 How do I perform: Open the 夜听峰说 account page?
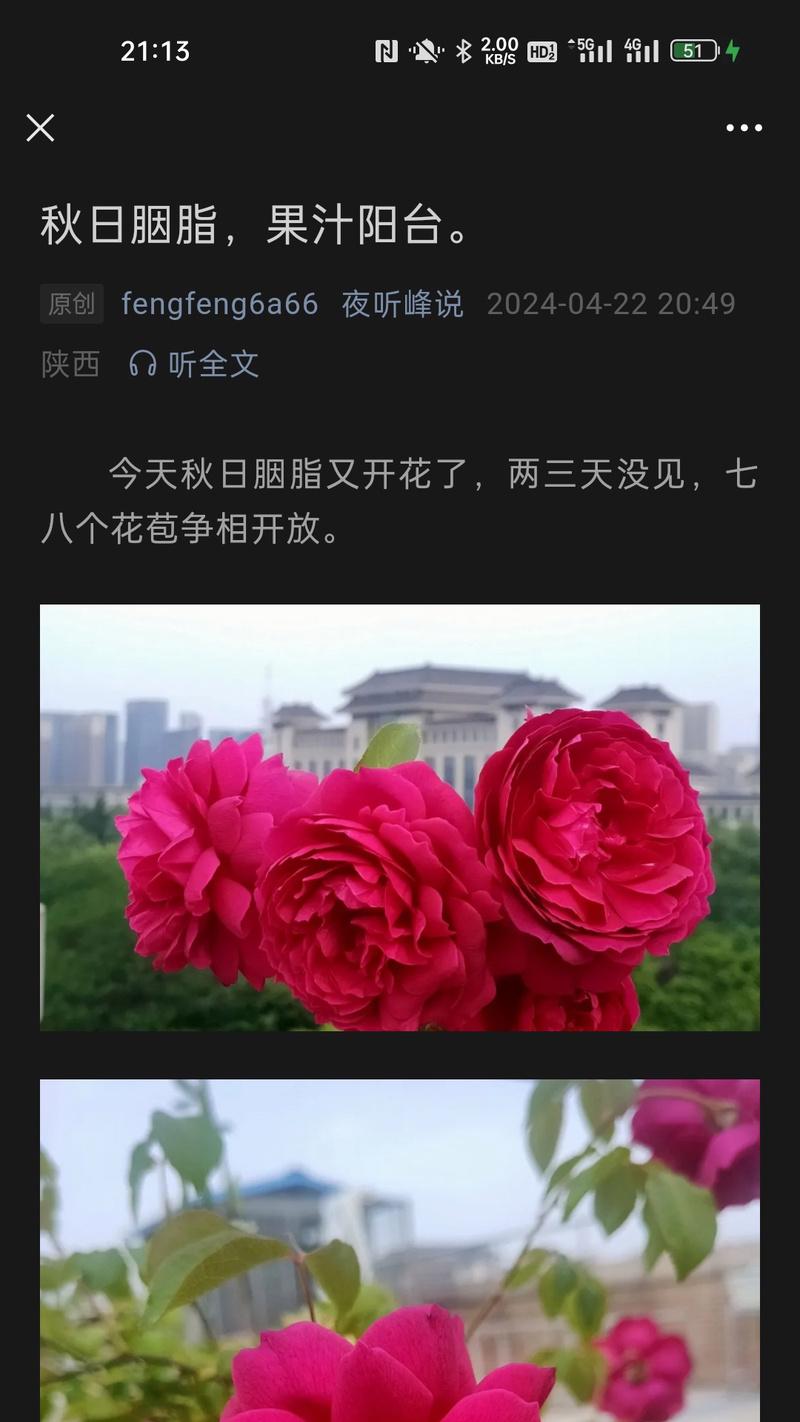point(402,304)
